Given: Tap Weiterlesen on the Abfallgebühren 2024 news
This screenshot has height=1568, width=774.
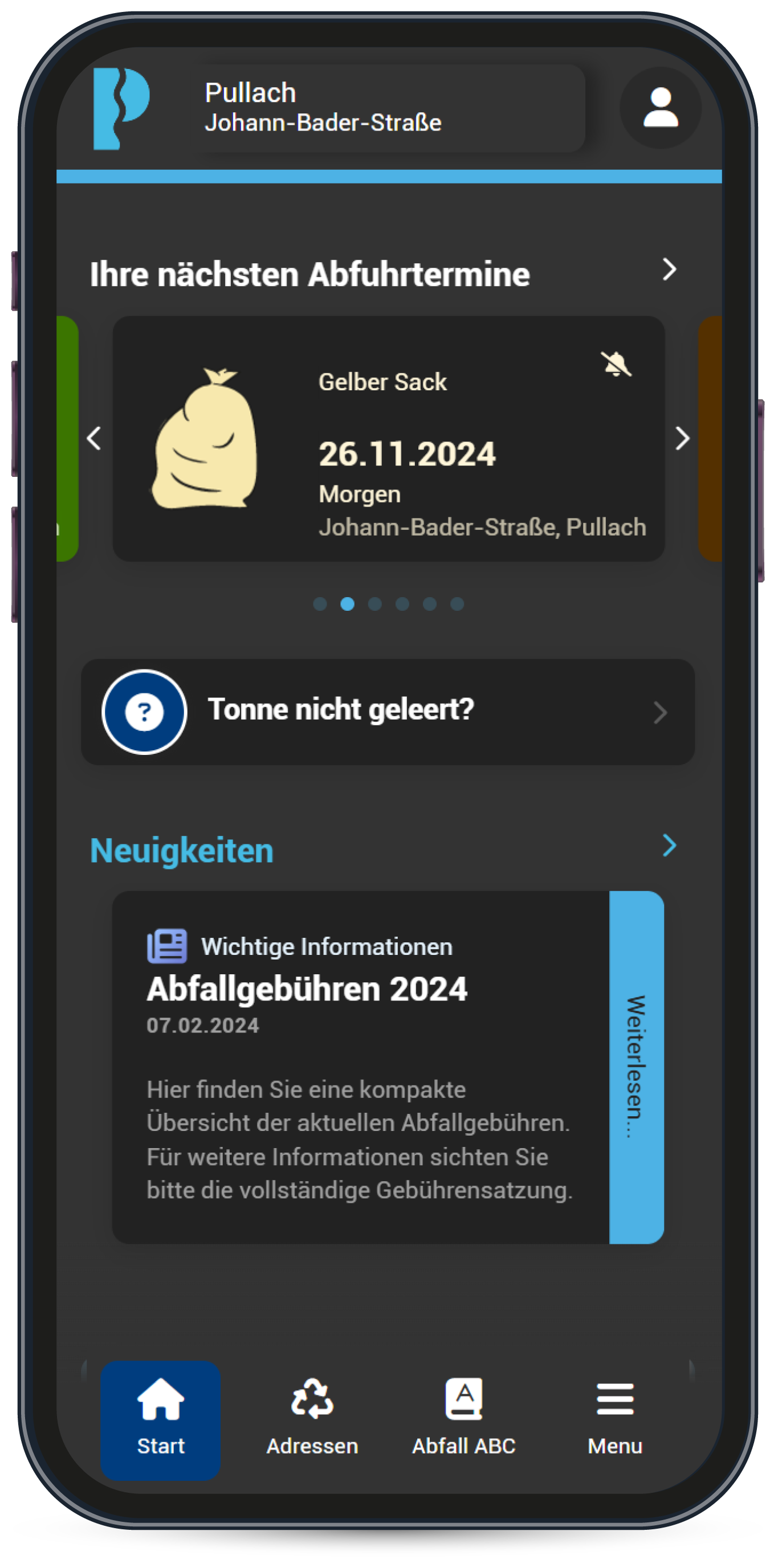Looking at the screenshot, I should (636, 1067).
